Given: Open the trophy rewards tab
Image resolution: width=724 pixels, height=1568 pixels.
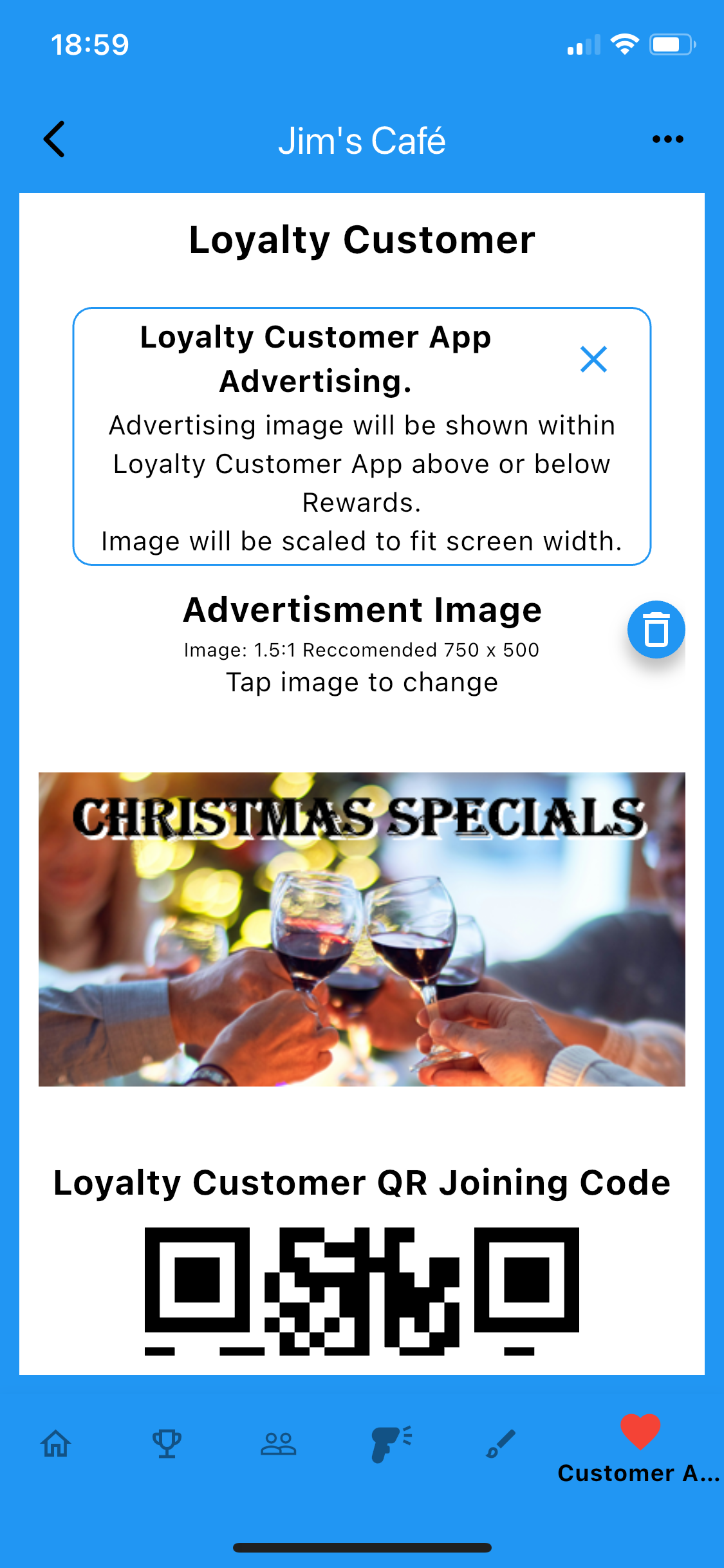Looking at the screenshot, I should coord(167,1444).
